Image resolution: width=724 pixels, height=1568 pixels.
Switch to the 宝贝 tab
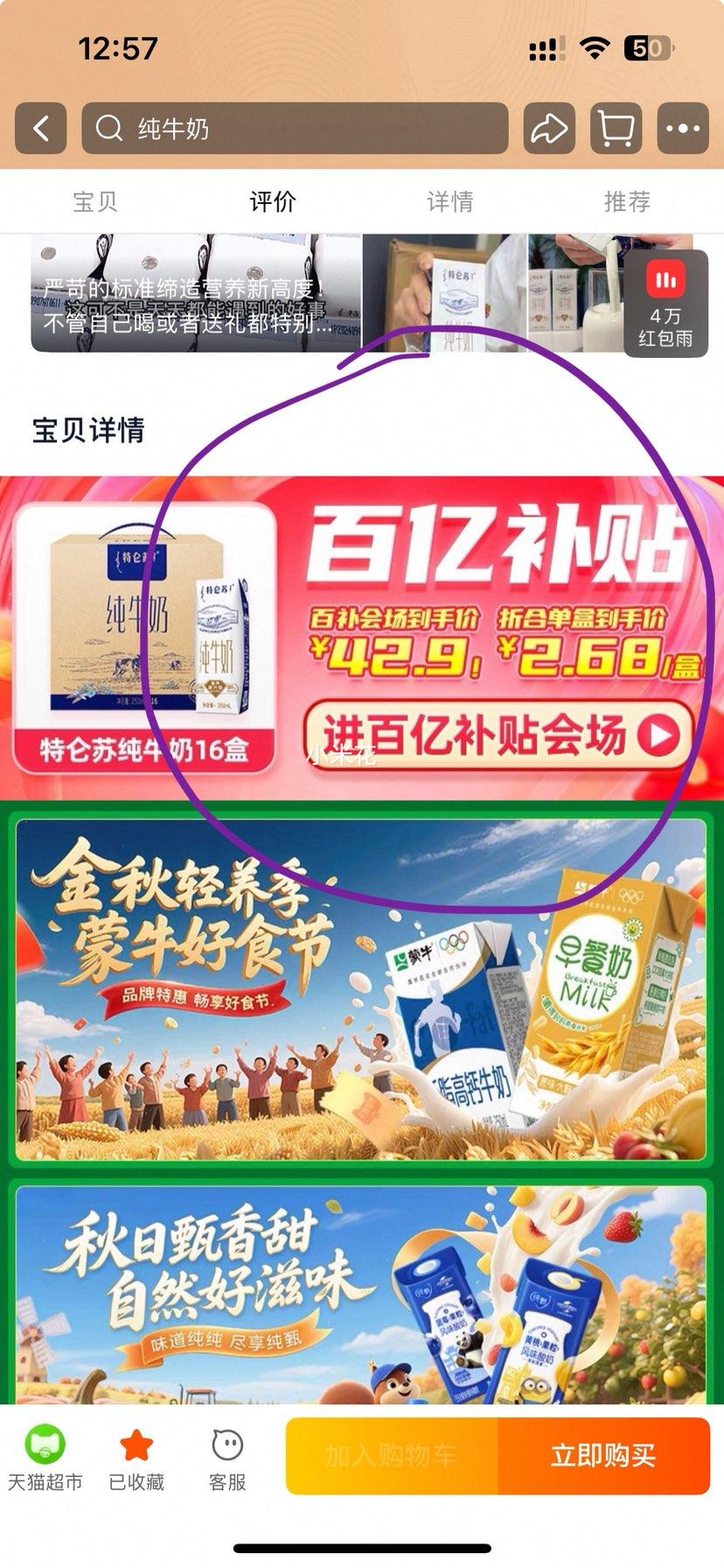point(94,202)
